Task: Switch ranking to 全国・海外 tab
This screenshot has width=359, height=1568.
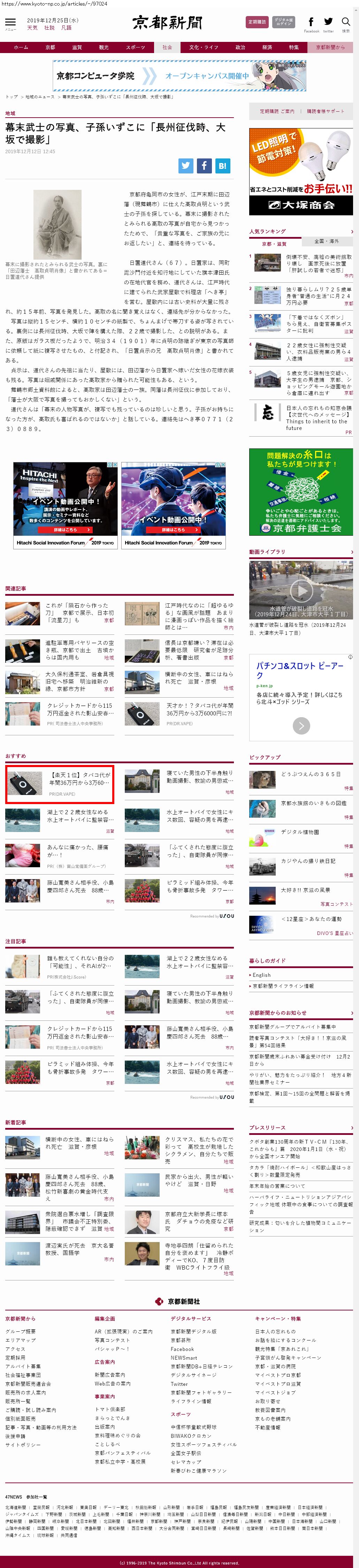Action: [x=327, y=241]
